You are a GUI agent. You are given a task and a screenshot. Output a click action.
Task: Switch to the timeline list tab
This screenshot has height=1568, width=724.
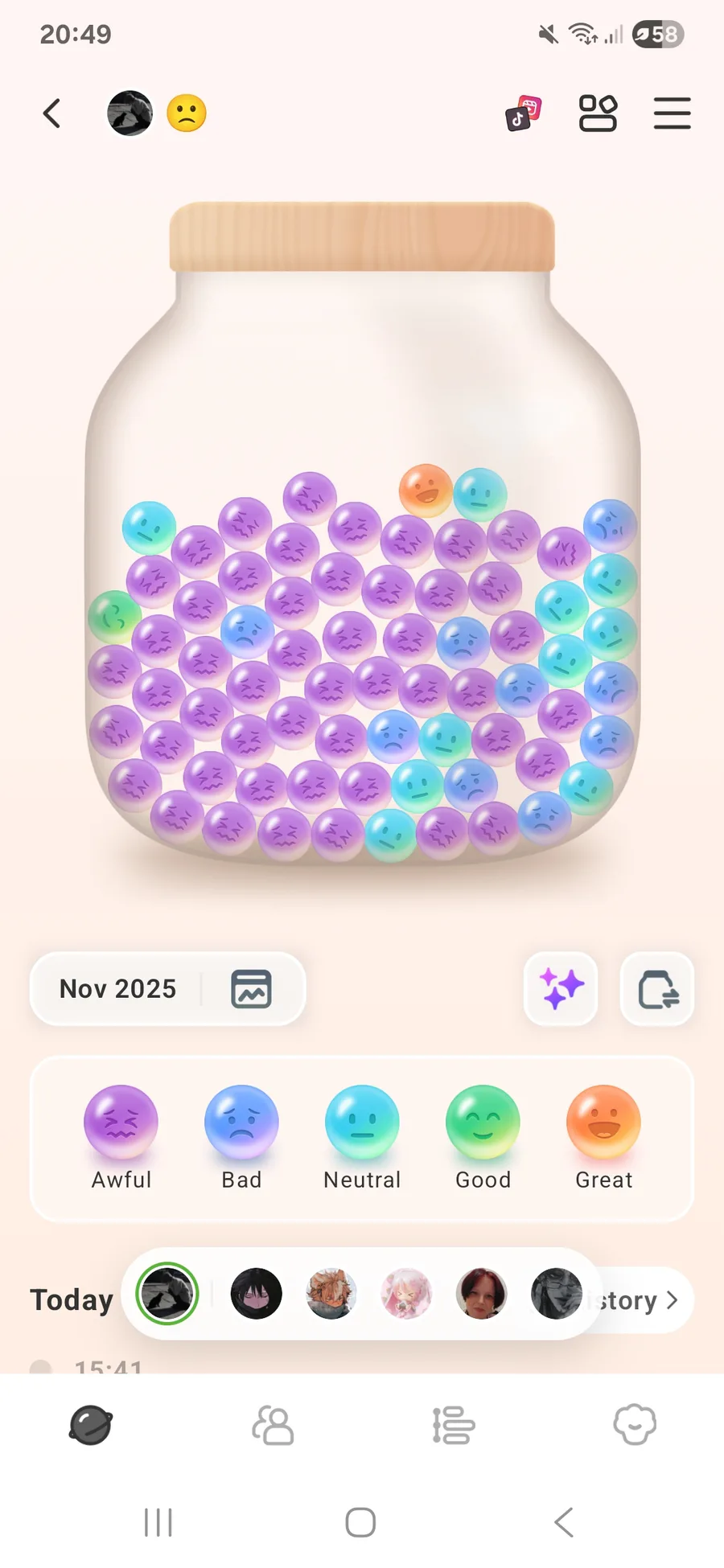(453, 1426)
